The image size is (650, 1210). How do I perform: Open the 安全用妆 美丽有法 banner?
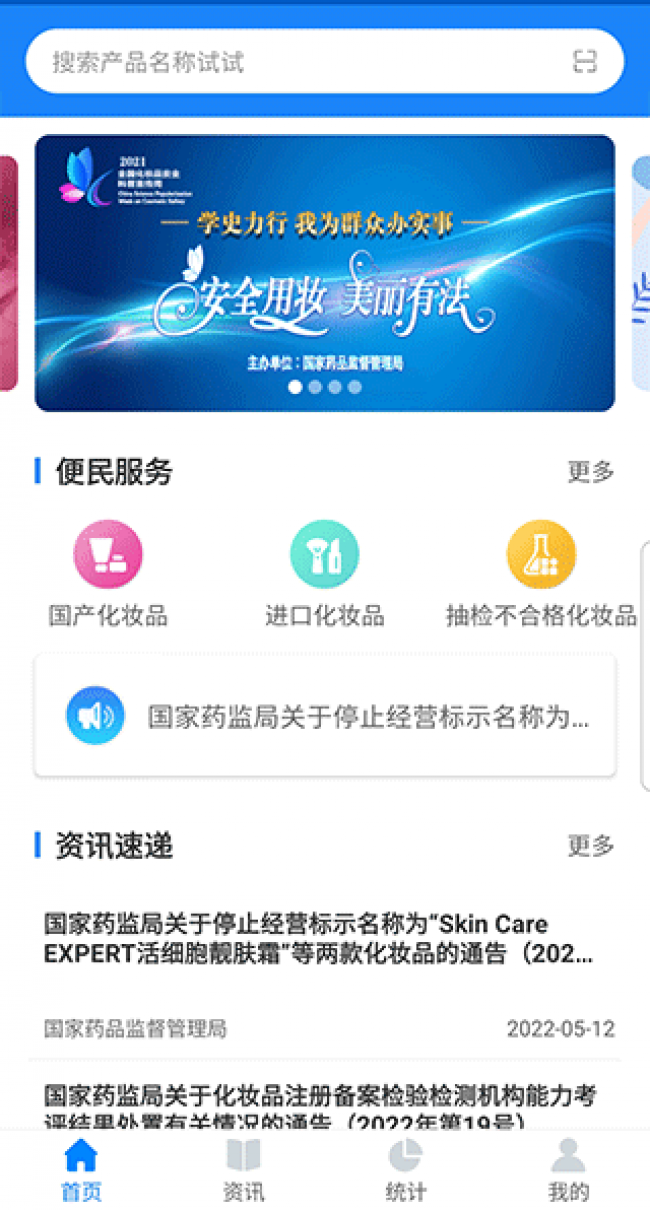pyautogui.click(x=325, y=273)
